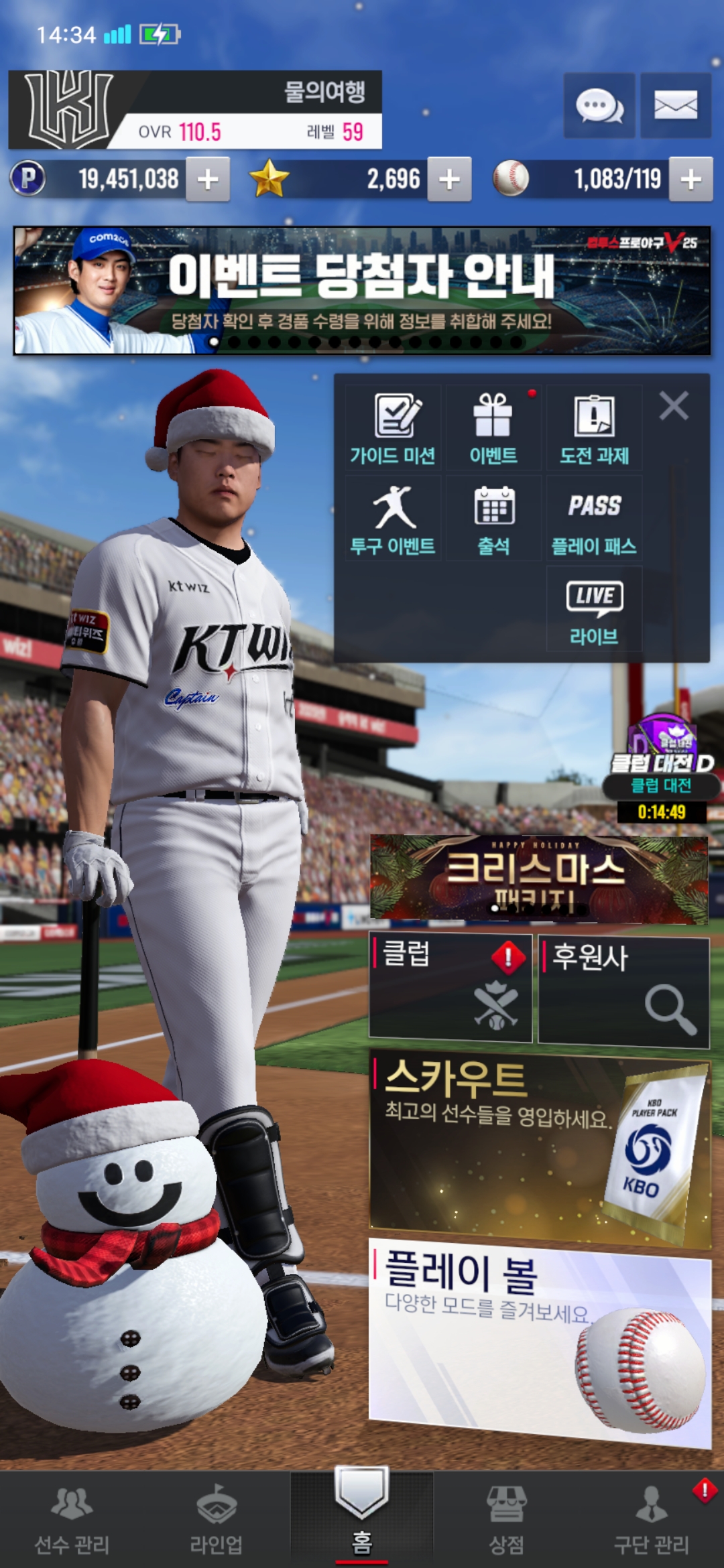
Task: Open 가이드 미션
Action: point(394,429)
